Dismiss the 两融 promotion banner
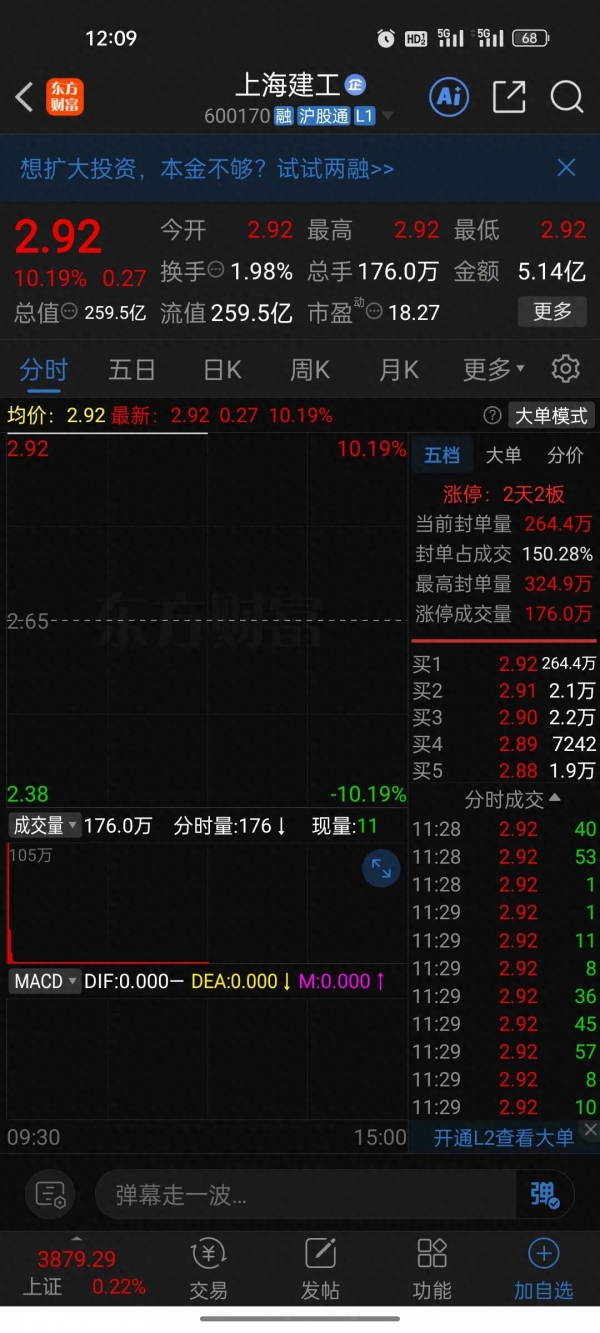 tap(566, 168)
